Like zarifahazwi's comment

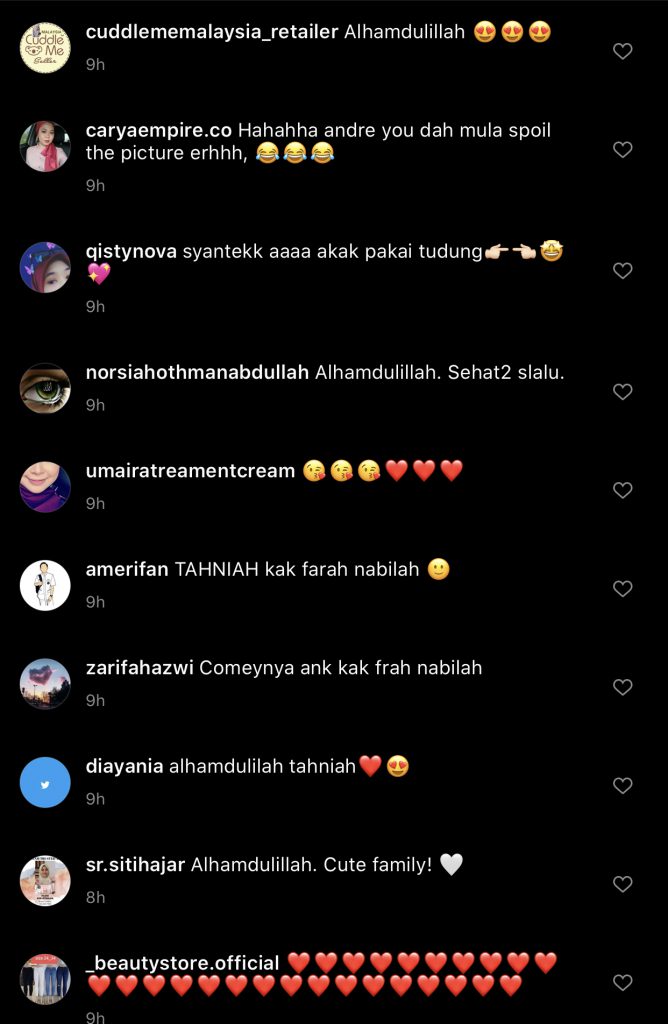click(623, 687)
